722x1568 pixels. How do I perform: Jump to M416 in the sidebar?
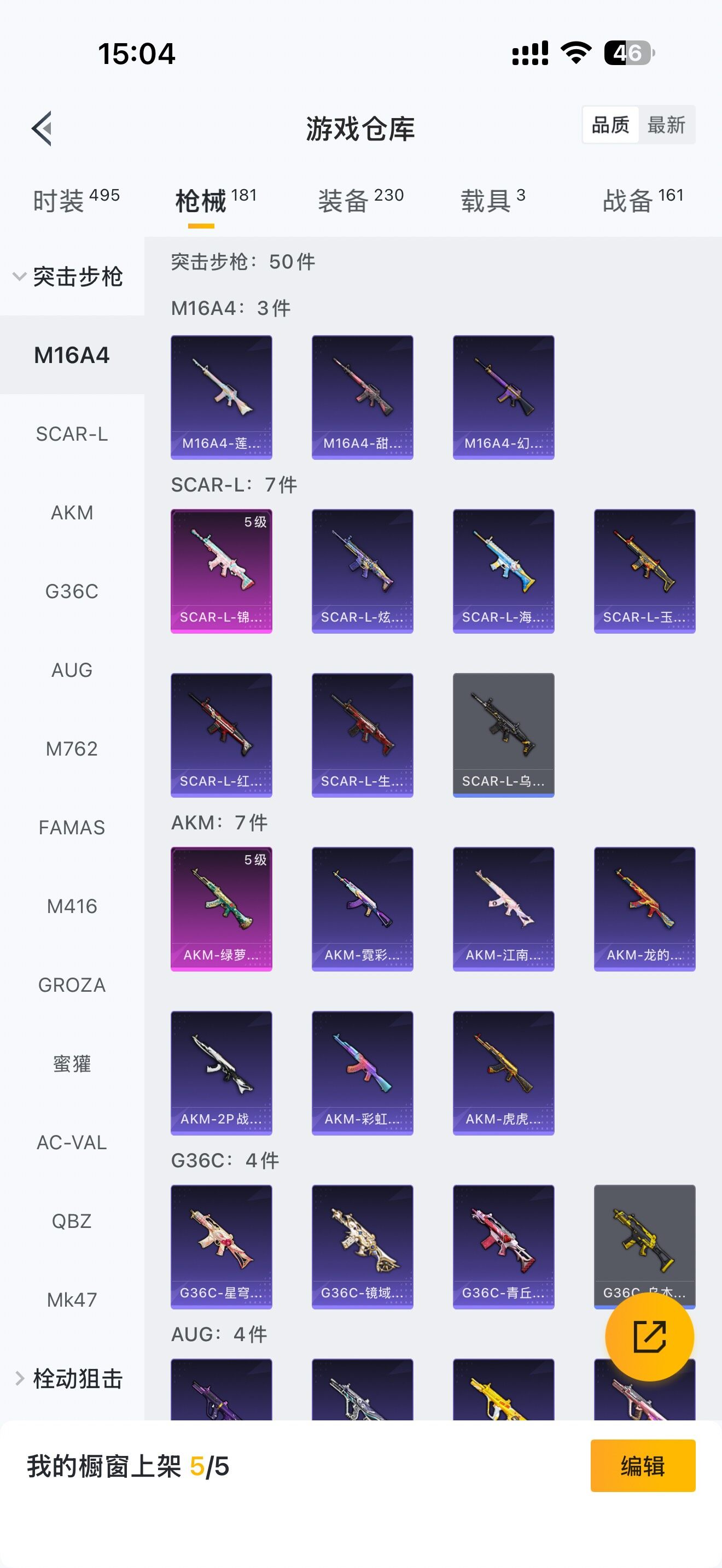(x=72, y=906)
